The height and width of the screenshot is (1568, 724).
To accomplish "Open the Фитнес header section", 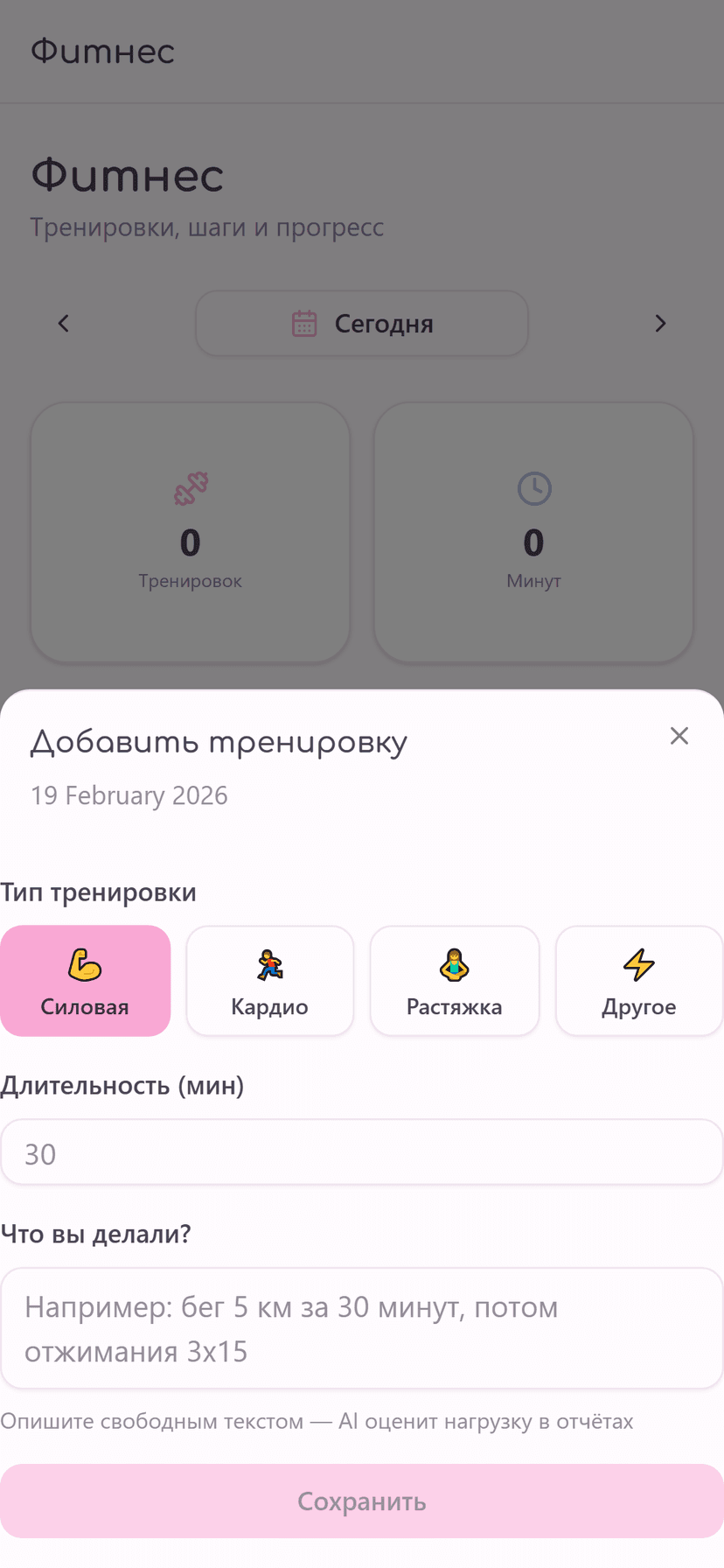I will 102,51.
